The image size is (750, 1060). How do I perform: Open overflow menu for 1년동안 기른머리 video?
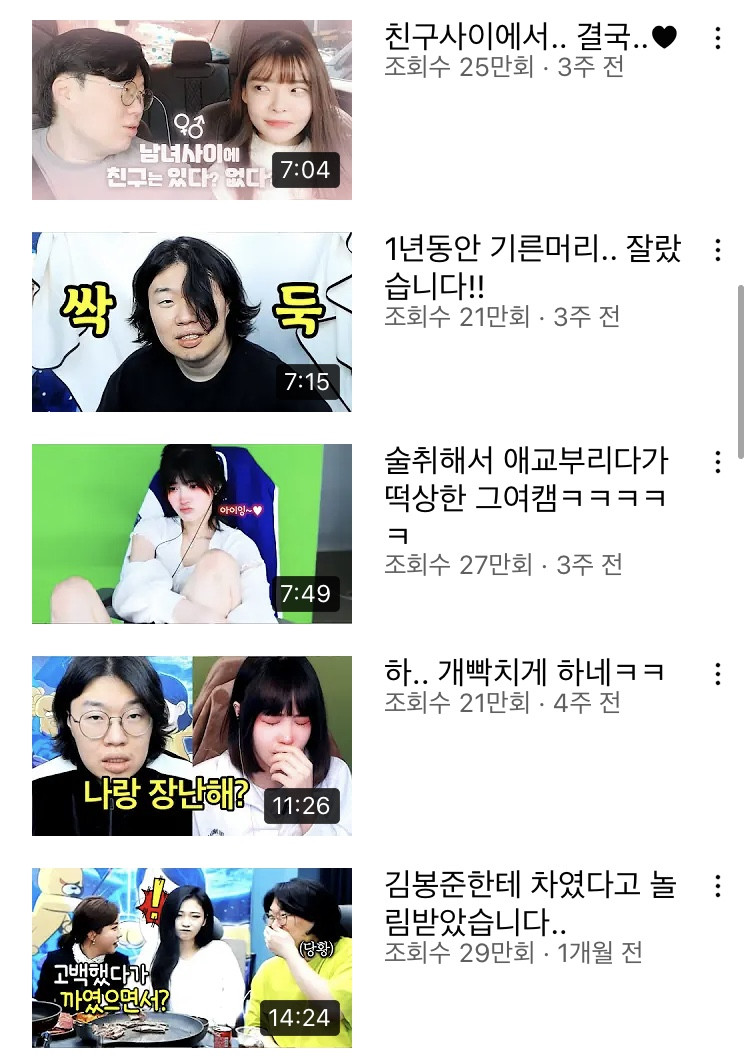718,250
